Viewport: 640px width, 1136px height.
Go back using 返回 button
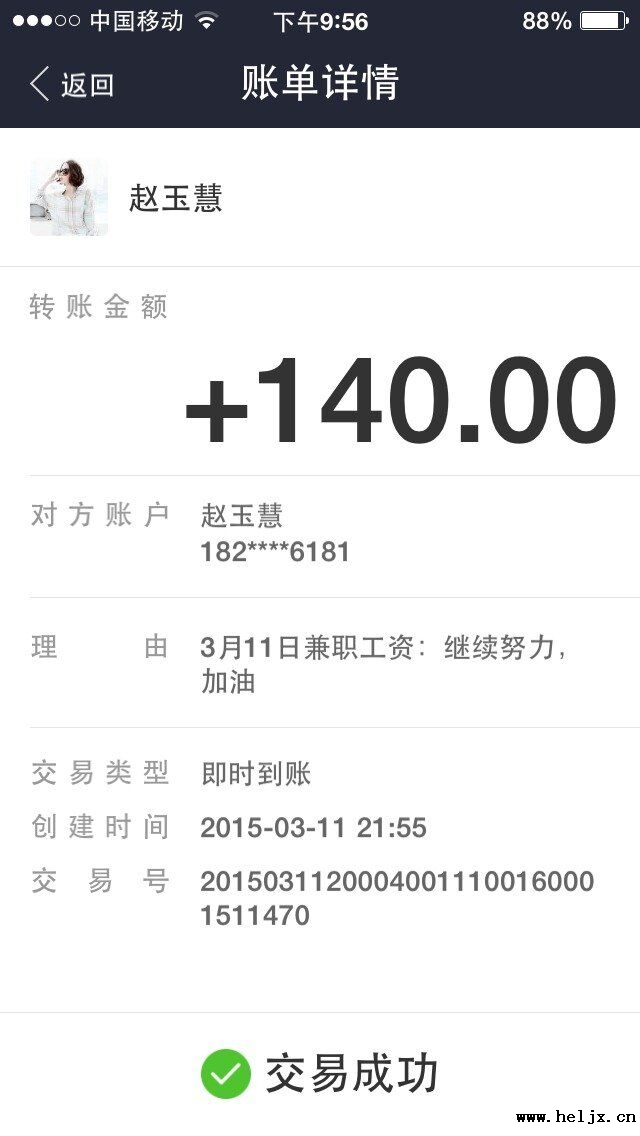(72, 84)
